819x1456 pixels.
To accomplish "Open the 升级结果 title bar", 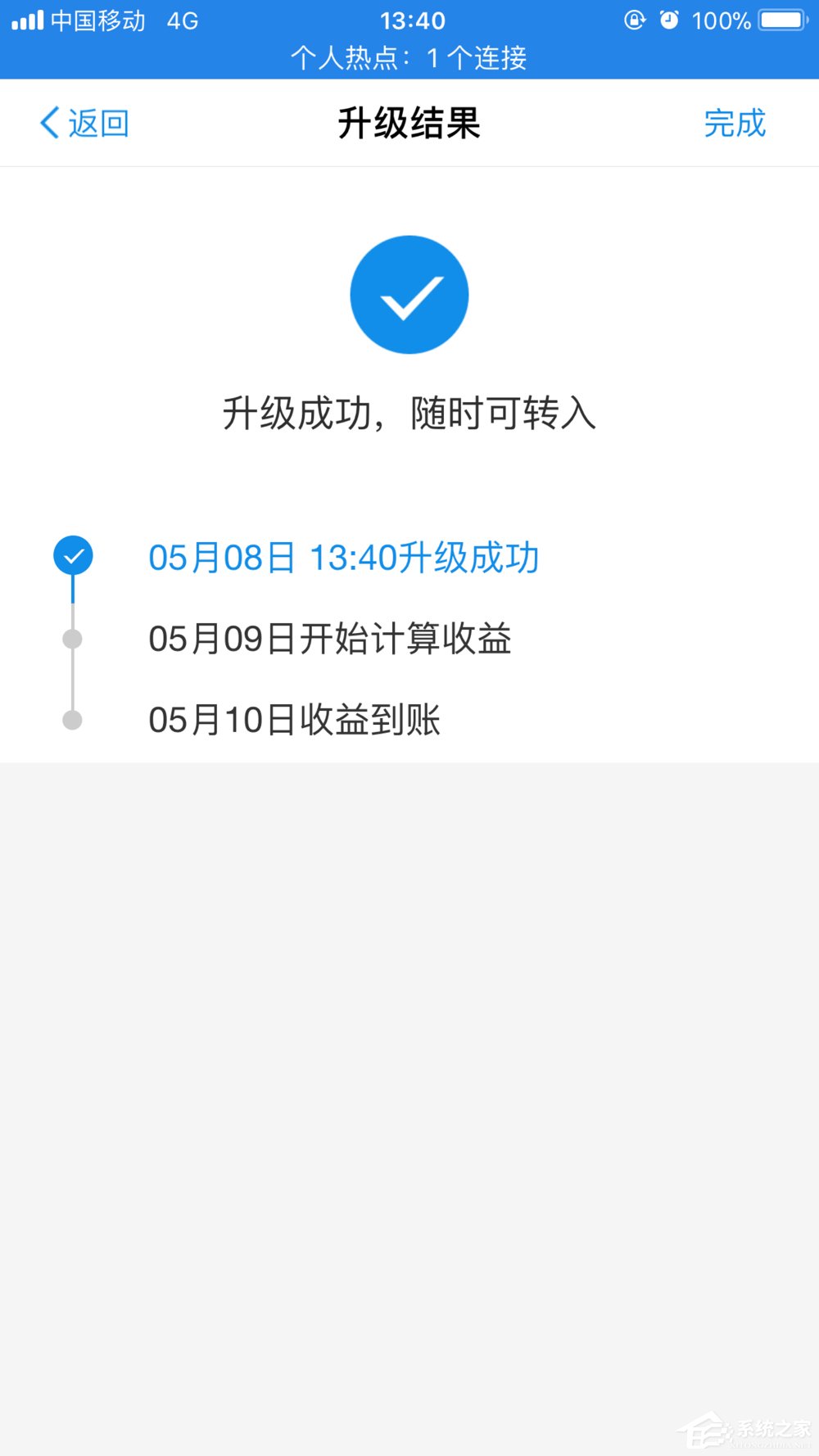I will coord(409,123).
